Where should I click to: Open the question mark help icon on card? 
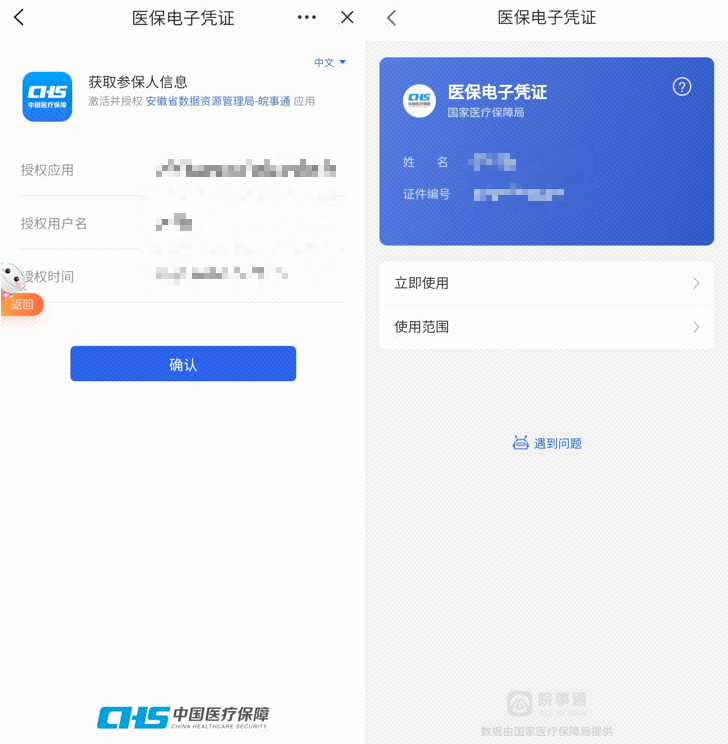point(682,87)
